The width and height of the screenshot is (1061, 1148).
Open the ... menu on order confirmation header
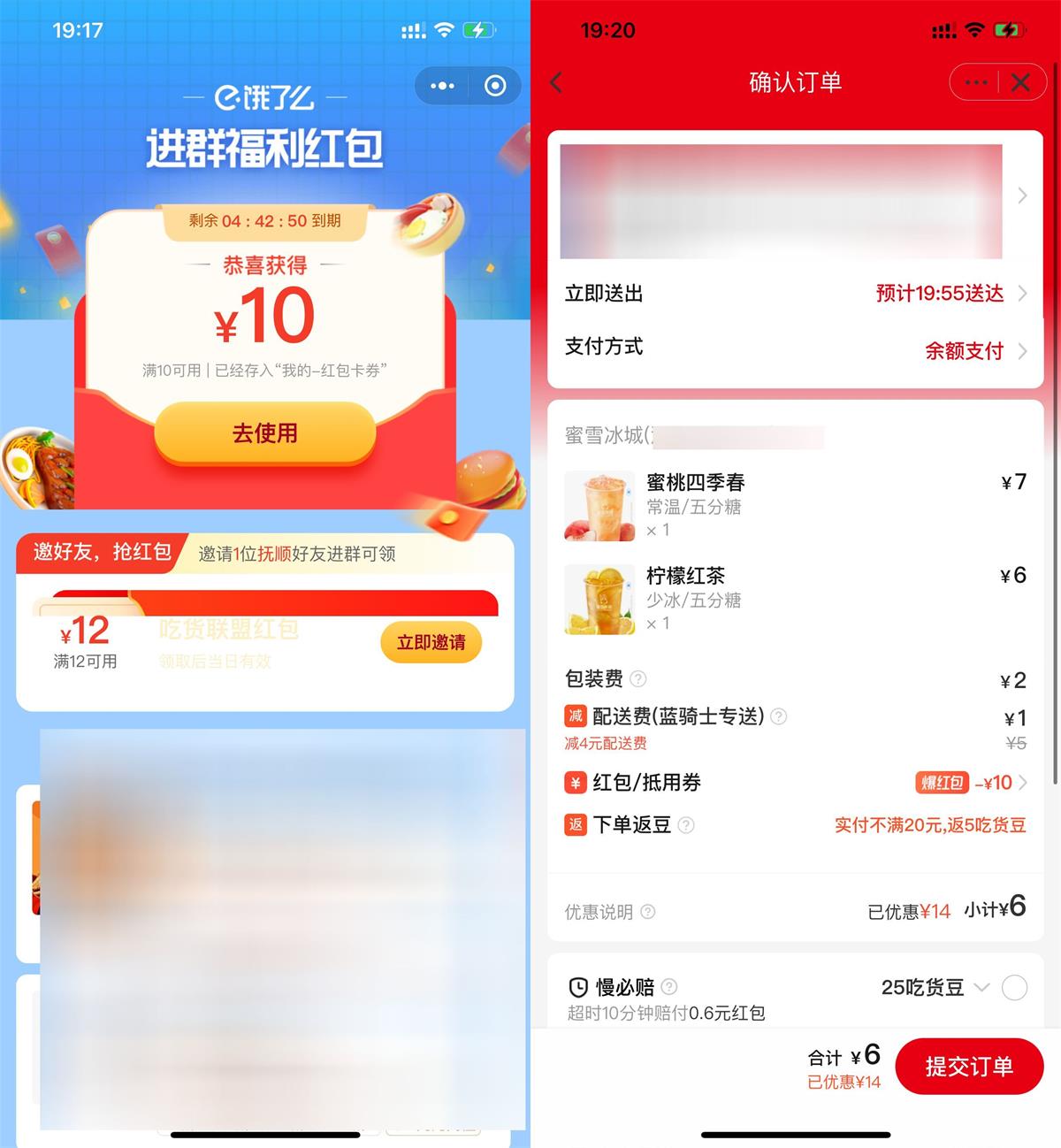(x=975, y=81)
